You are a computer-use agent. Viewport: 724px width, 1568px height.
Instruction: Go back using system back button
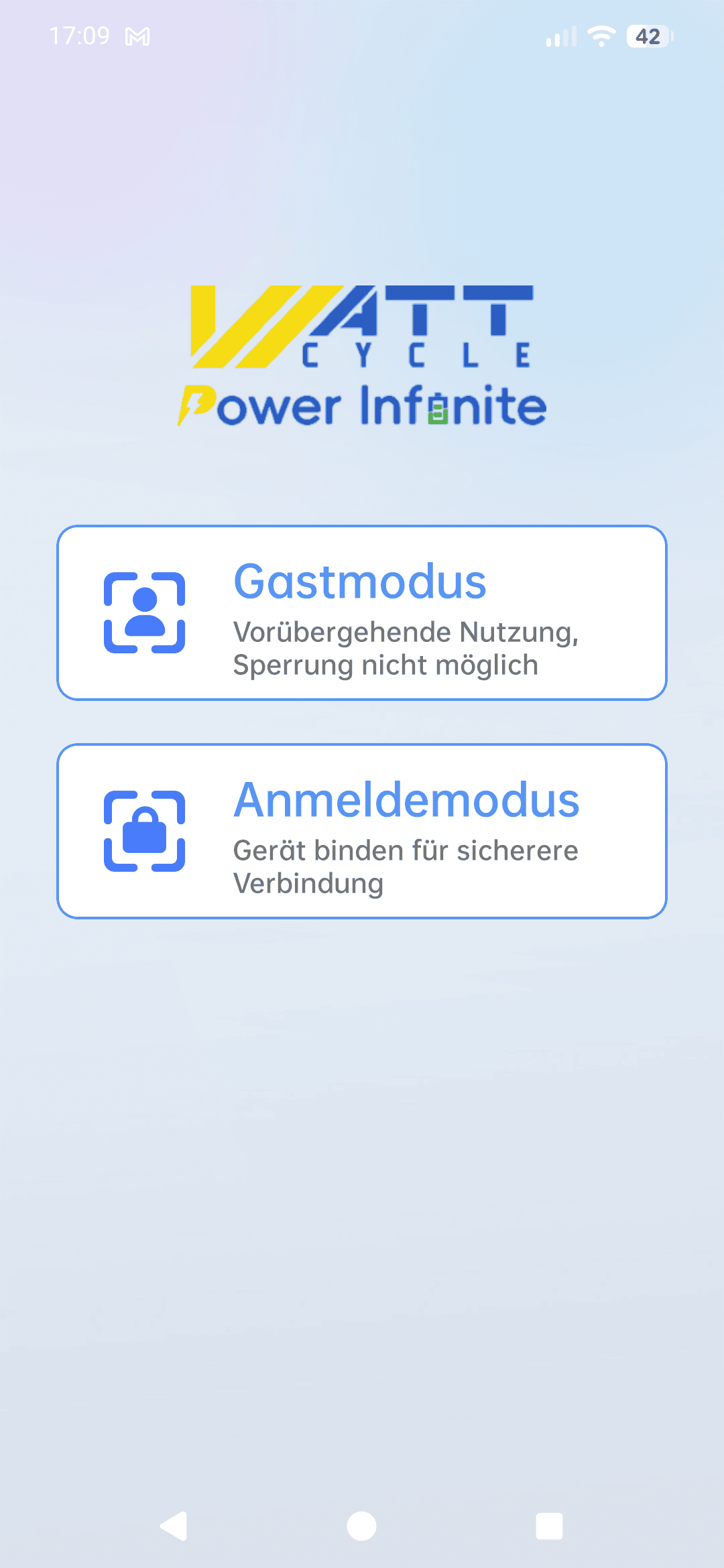(174, 1526)
